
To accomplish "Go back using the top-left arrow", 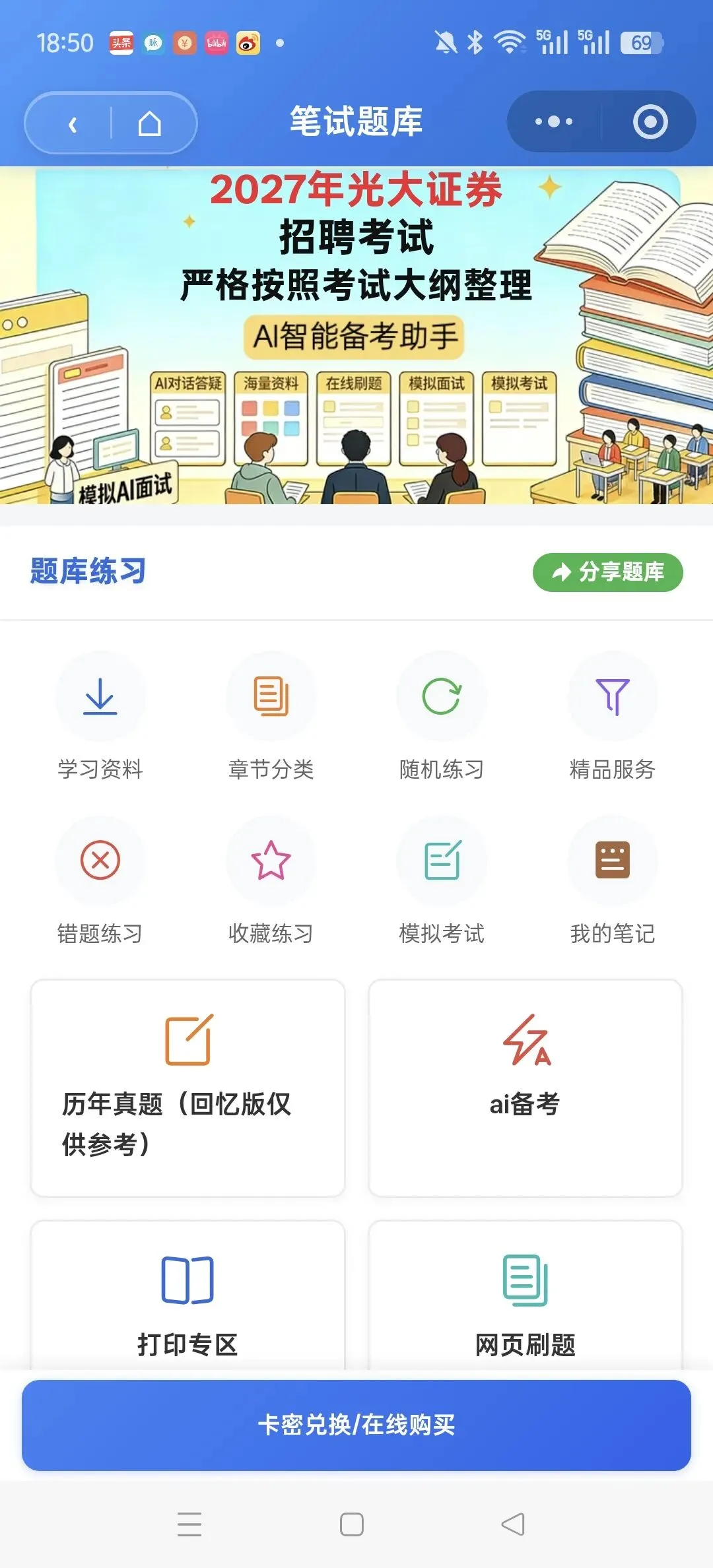I will [x=73, y=124].
